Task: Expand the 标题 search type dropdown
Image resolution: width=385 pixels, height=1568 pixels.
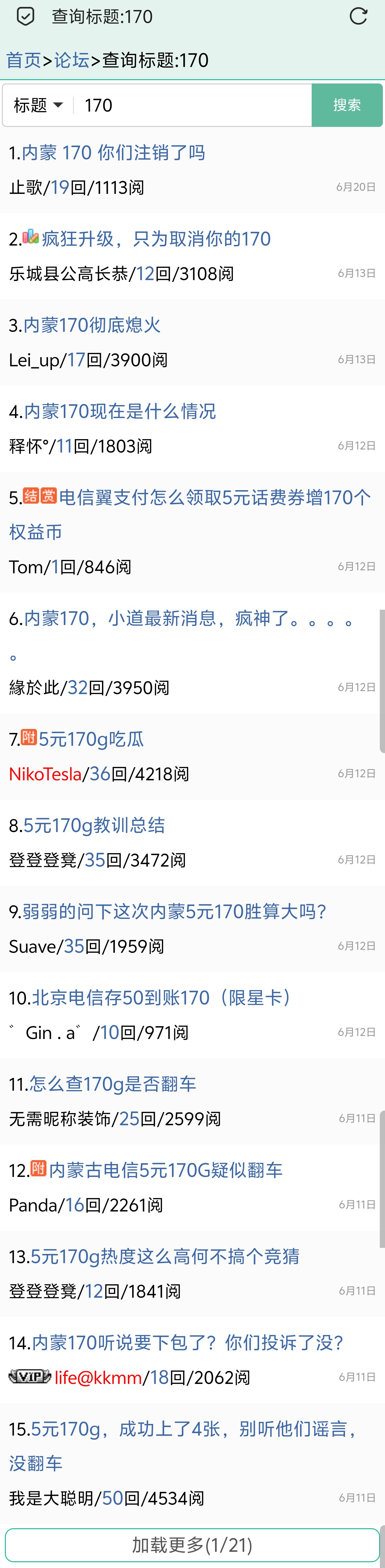Action: (x=38, y=105)
